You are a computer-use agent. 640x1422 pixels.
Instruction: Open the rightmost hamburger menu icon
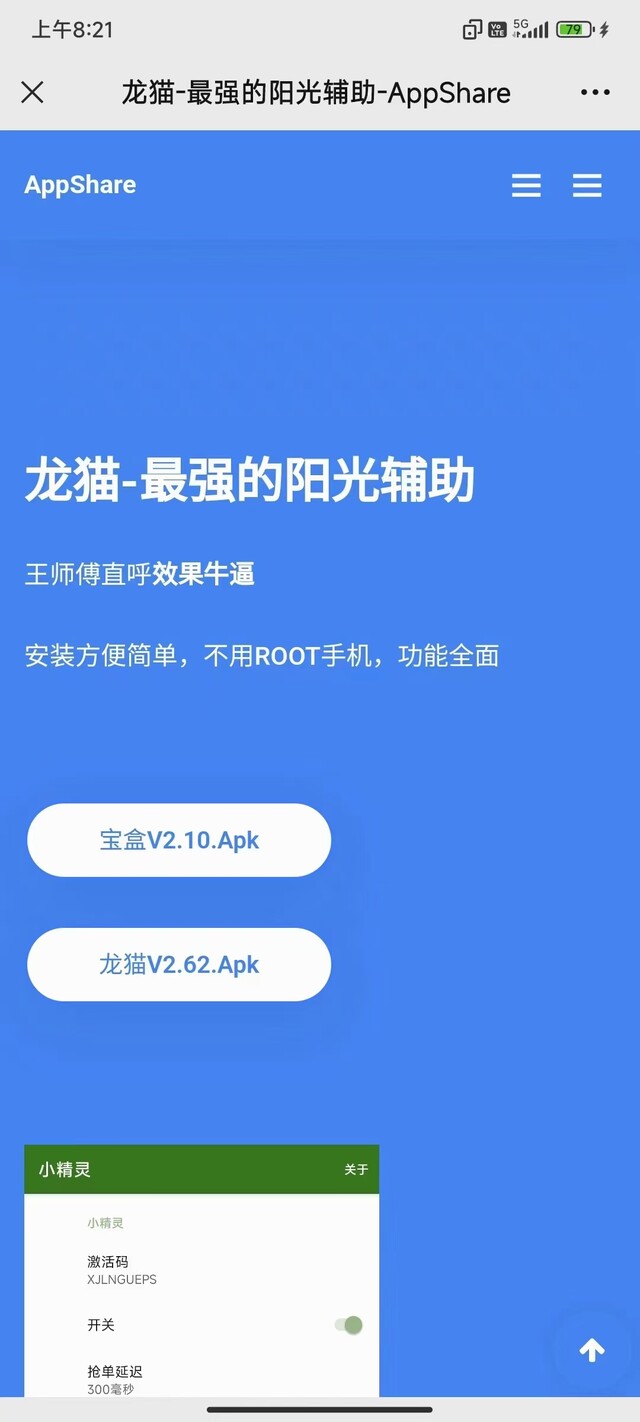pos(587,185)
